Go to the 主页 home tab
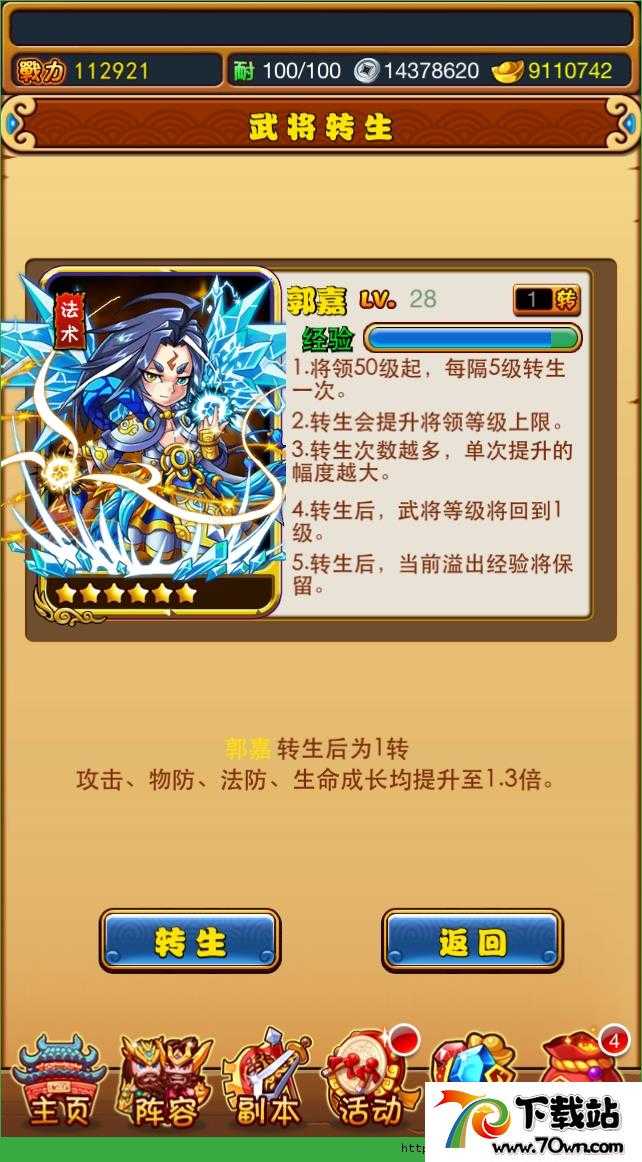This screenshot has height=1162, width=642. pos(60,1085)
